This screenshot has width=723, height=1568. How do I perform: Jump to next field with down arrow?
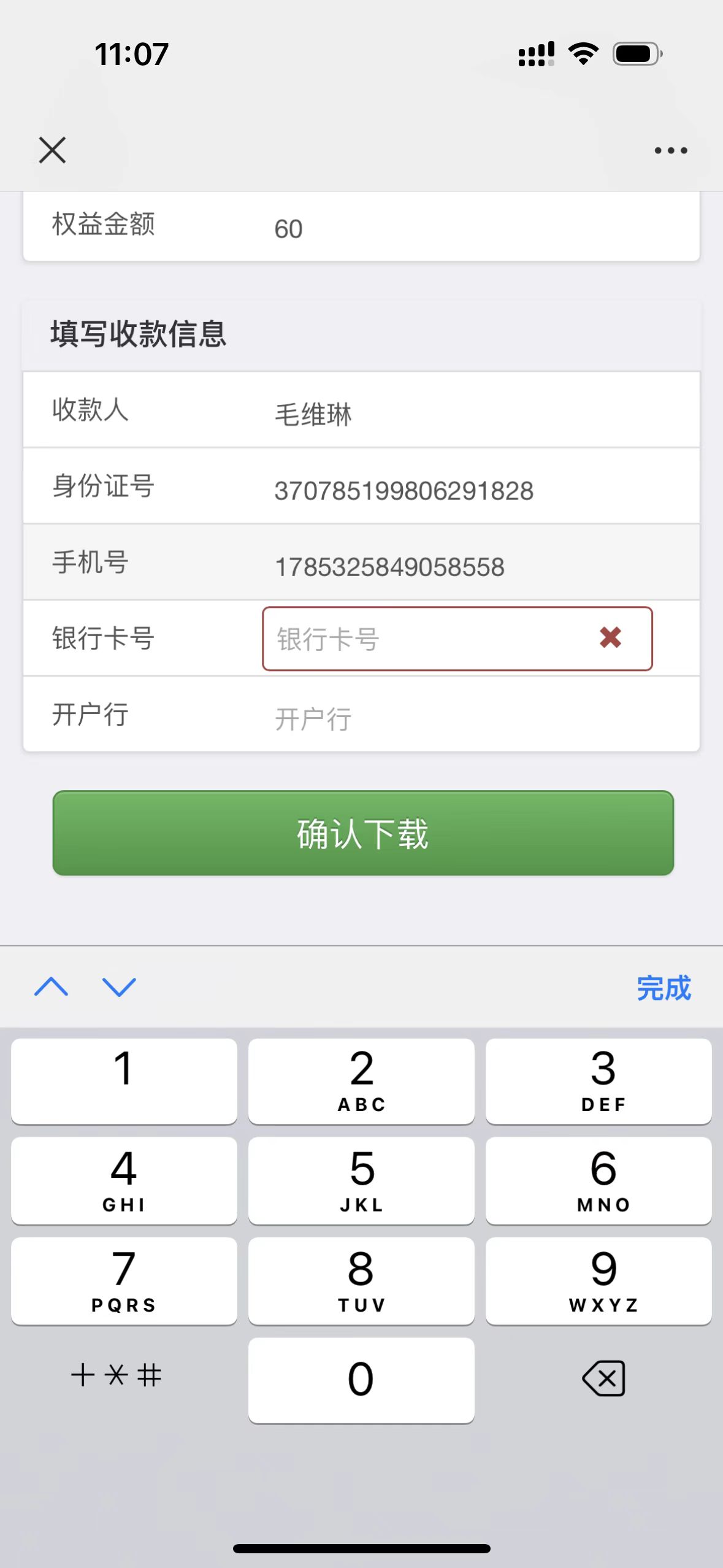click(x=119, y=987)
